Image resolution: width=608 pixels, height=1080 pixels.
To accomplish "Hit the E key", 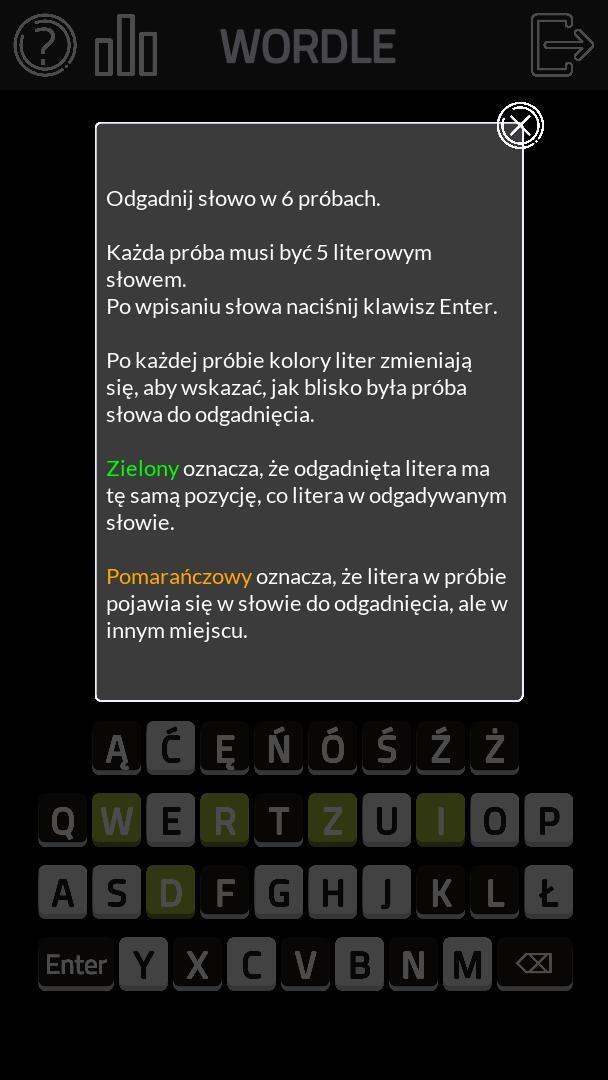I will point(171,820).
